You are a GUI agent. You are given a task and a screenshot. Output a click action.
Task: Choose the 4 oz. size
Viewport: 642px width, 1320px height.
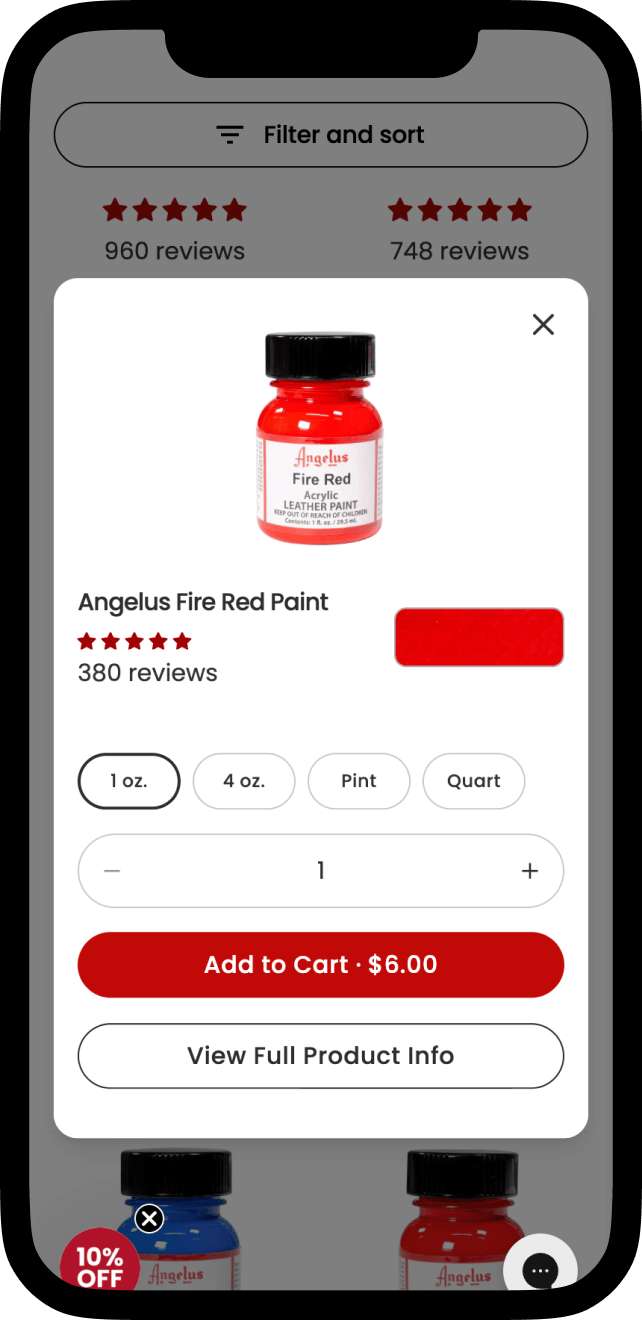coord(244,781)
